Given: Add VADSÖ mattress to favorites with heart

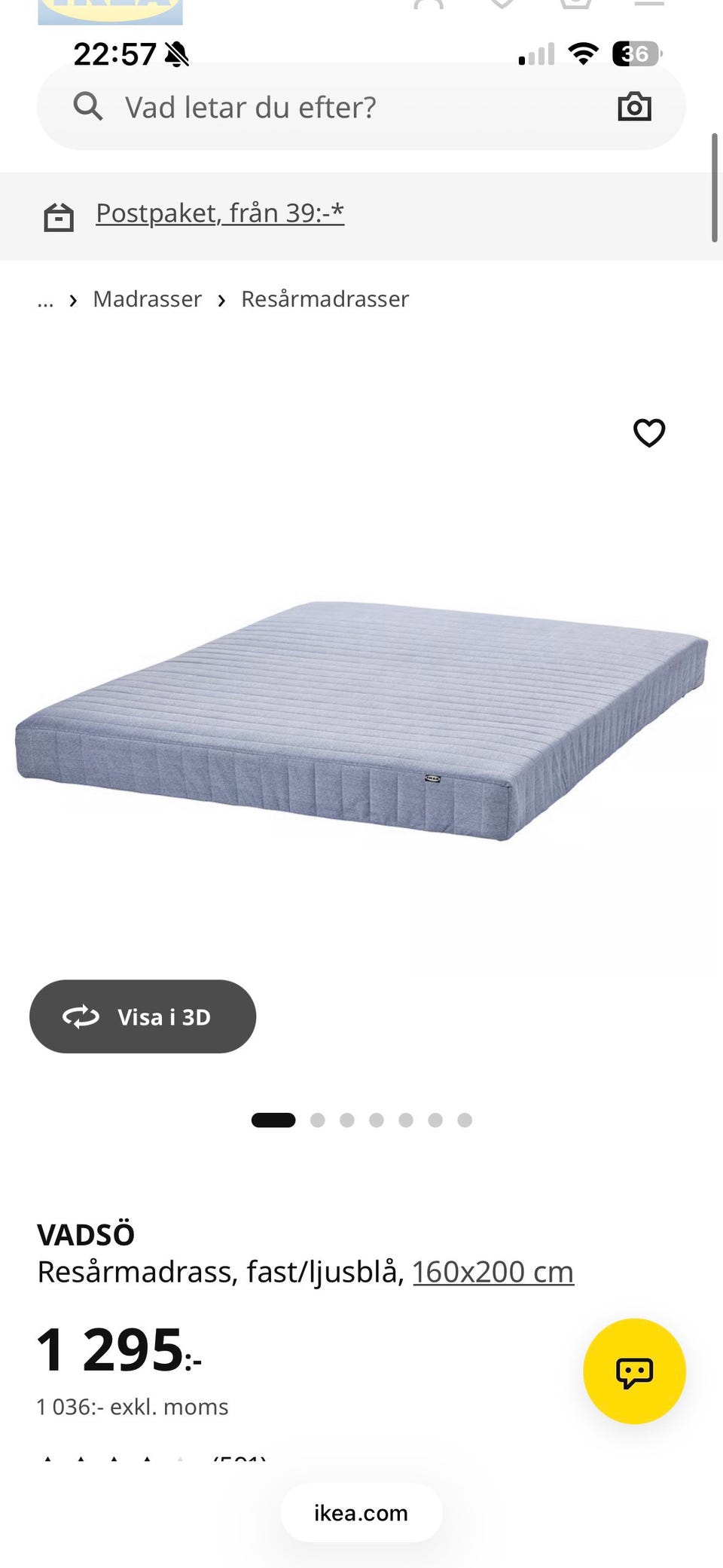Looking at the screenshot, I should [x=649, y=433].
